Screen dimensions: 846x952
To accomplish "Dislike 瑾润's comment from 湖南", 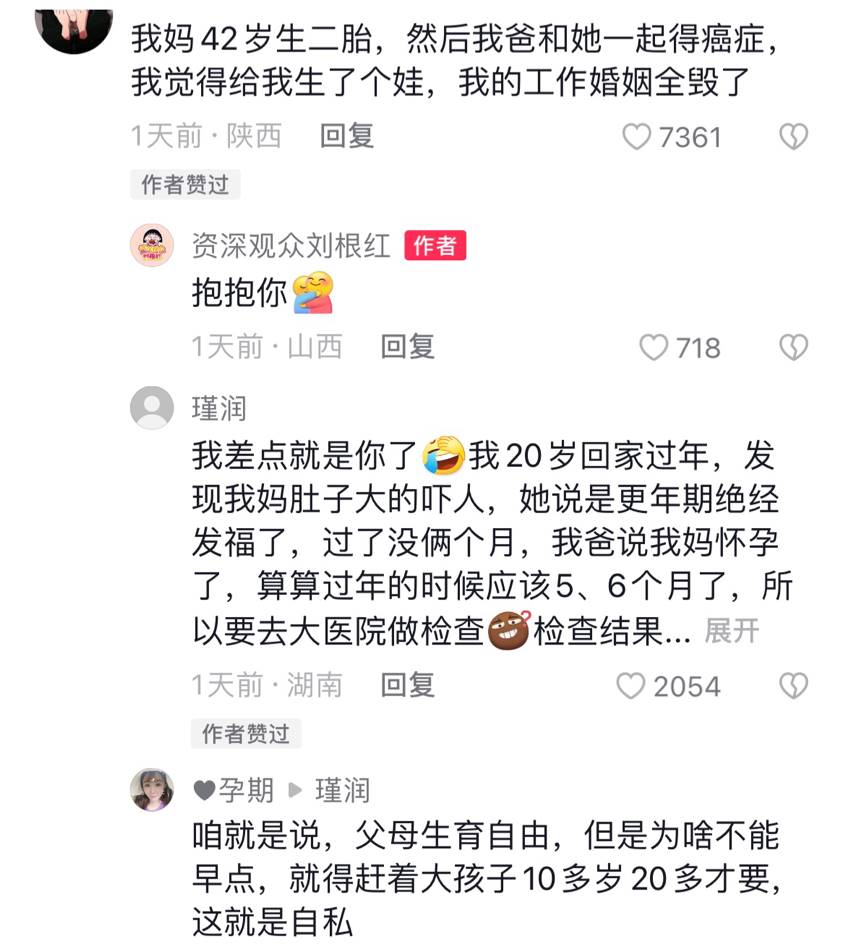I will (793, 686).
